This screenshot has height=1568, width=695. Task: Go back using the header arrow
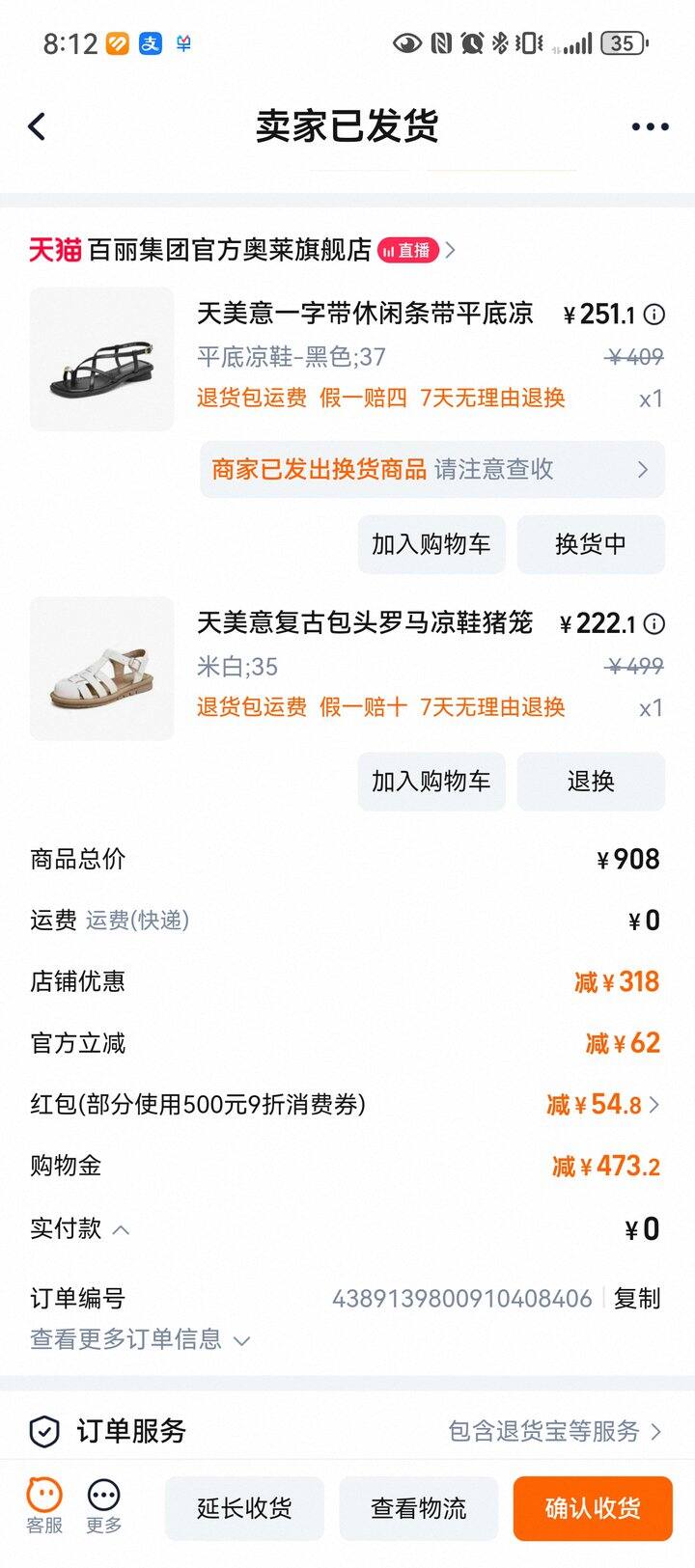[37, 126]
